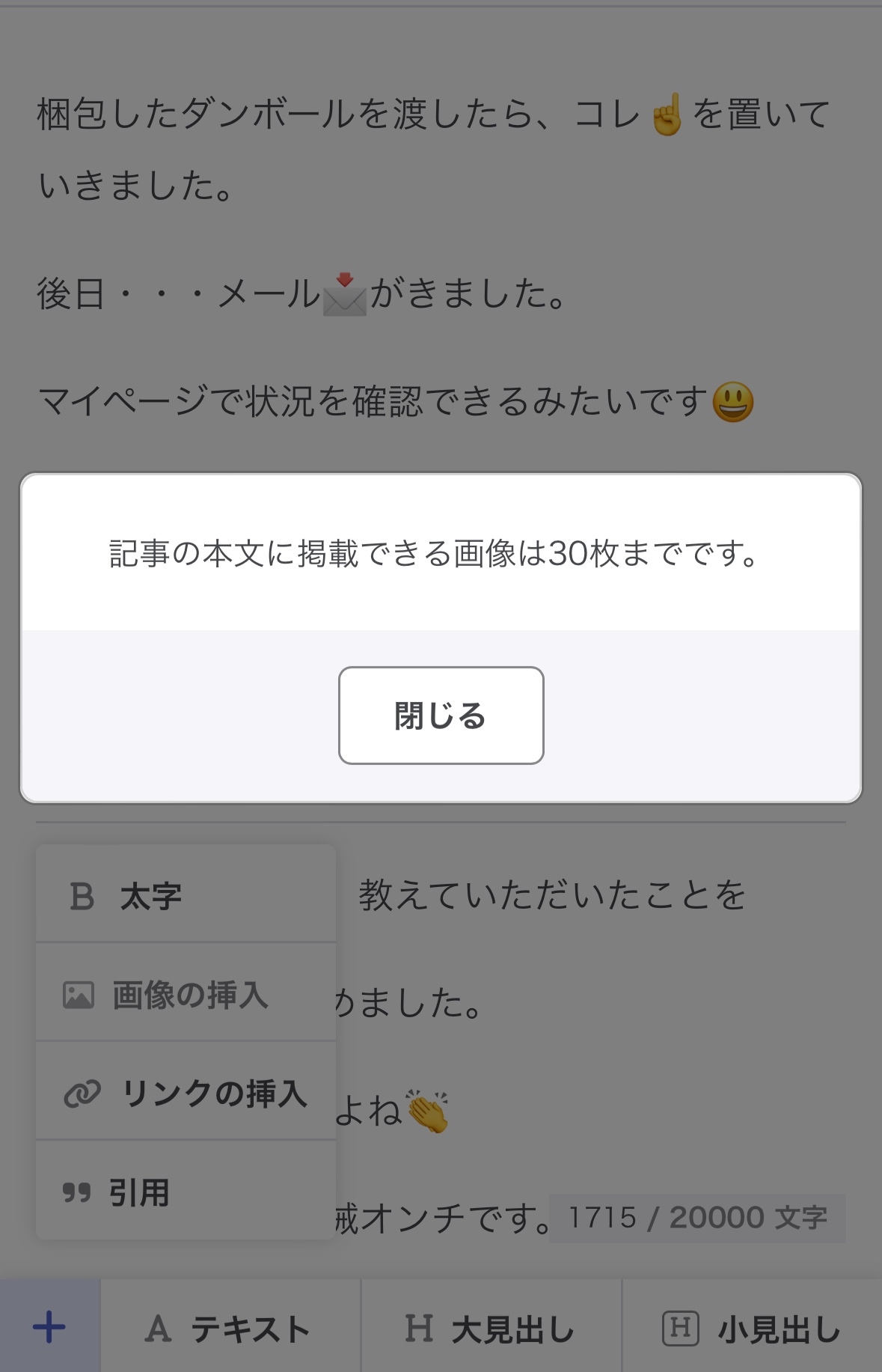The image size is (882, 1372).
Task: Select 画像の挿入 to insert image
Action: coord(186,995)
